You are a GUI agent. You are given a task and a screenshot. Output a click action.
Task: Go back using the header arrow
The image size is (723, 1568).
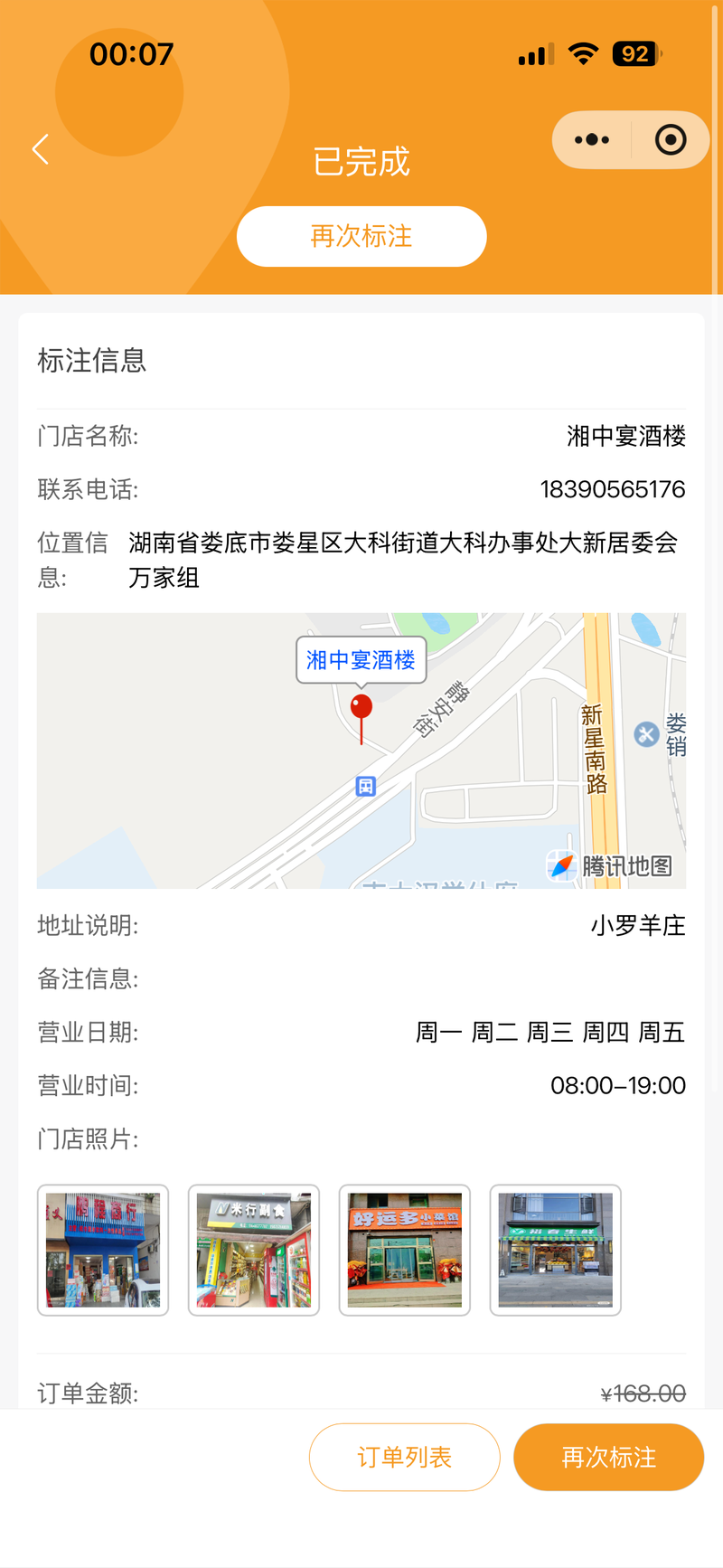click(41, 149)
